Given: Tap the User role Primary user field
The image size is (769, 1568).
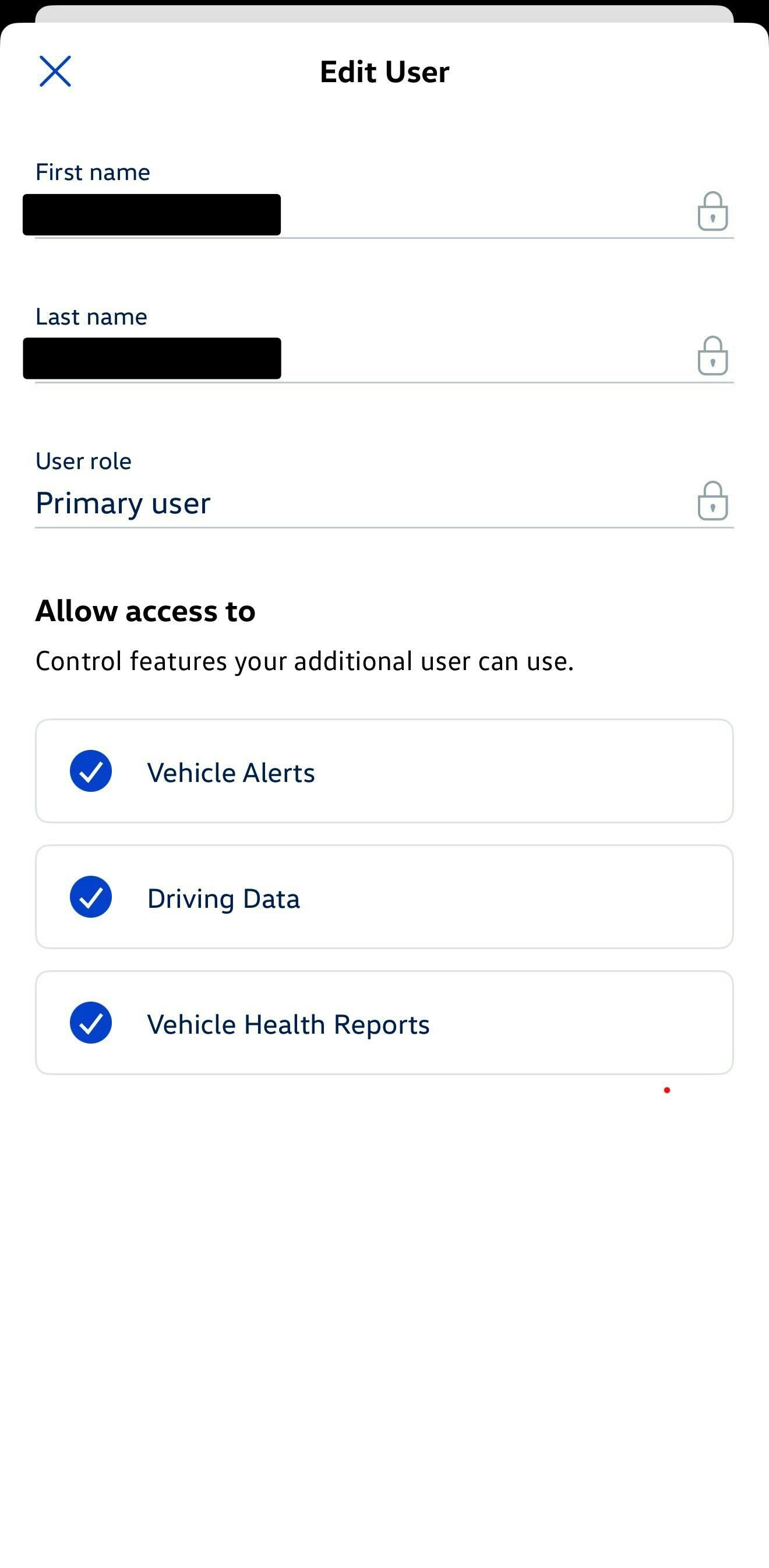Looking at the screenshot, I should pyautogui.click(x=365, y=503).
